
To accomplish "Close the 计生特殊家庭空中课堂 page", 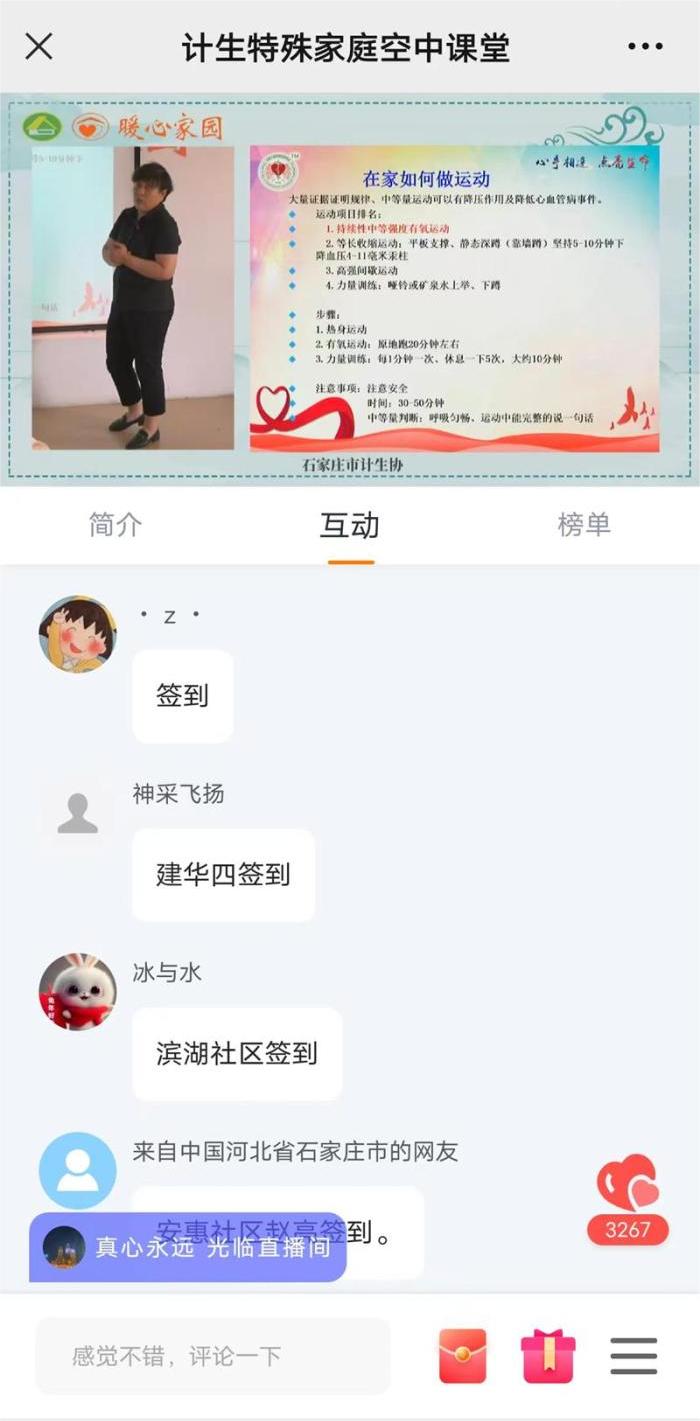I will (39, 46).
